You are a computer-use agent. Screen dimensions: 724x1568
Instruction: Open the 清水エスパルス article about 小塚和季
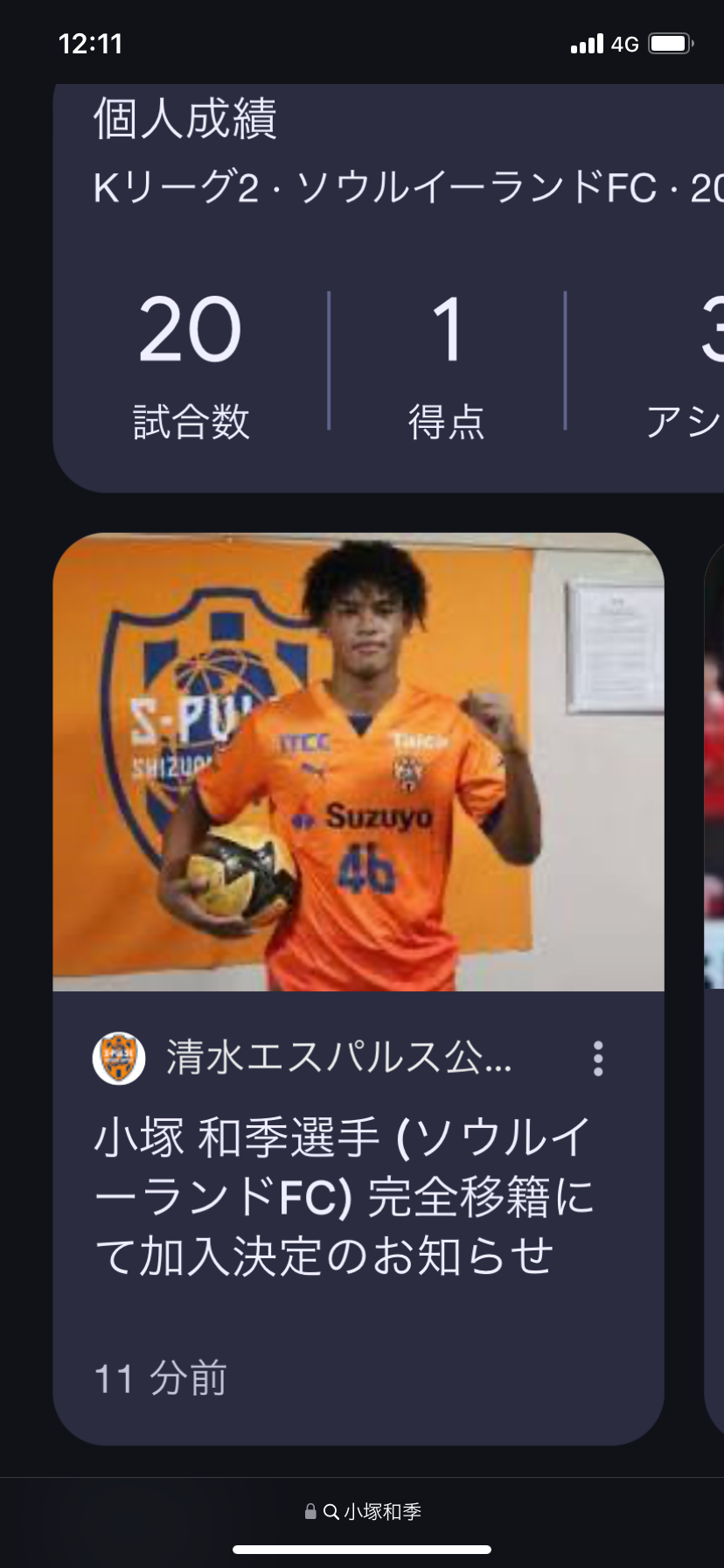click(343, 1197)
